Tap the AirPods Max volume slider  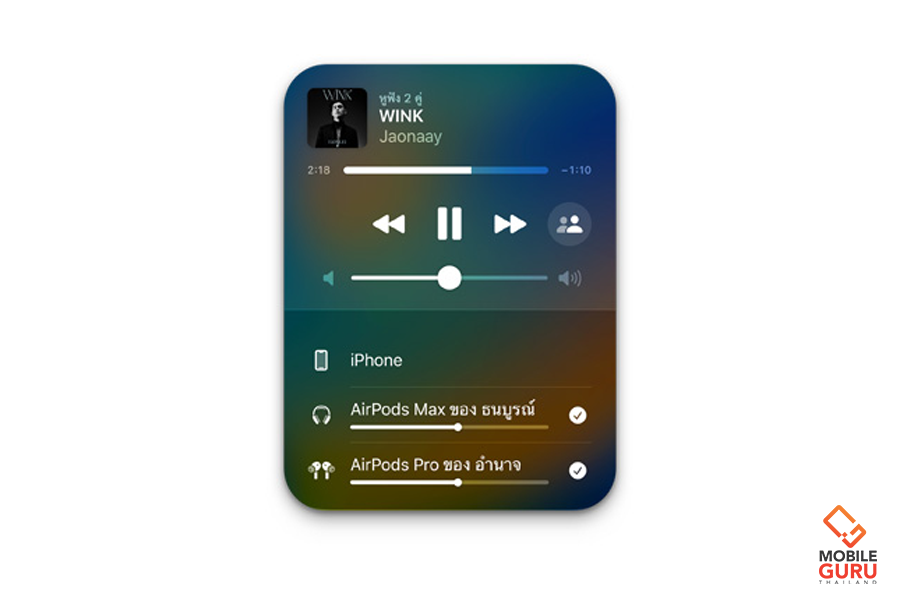coord(449,427)
